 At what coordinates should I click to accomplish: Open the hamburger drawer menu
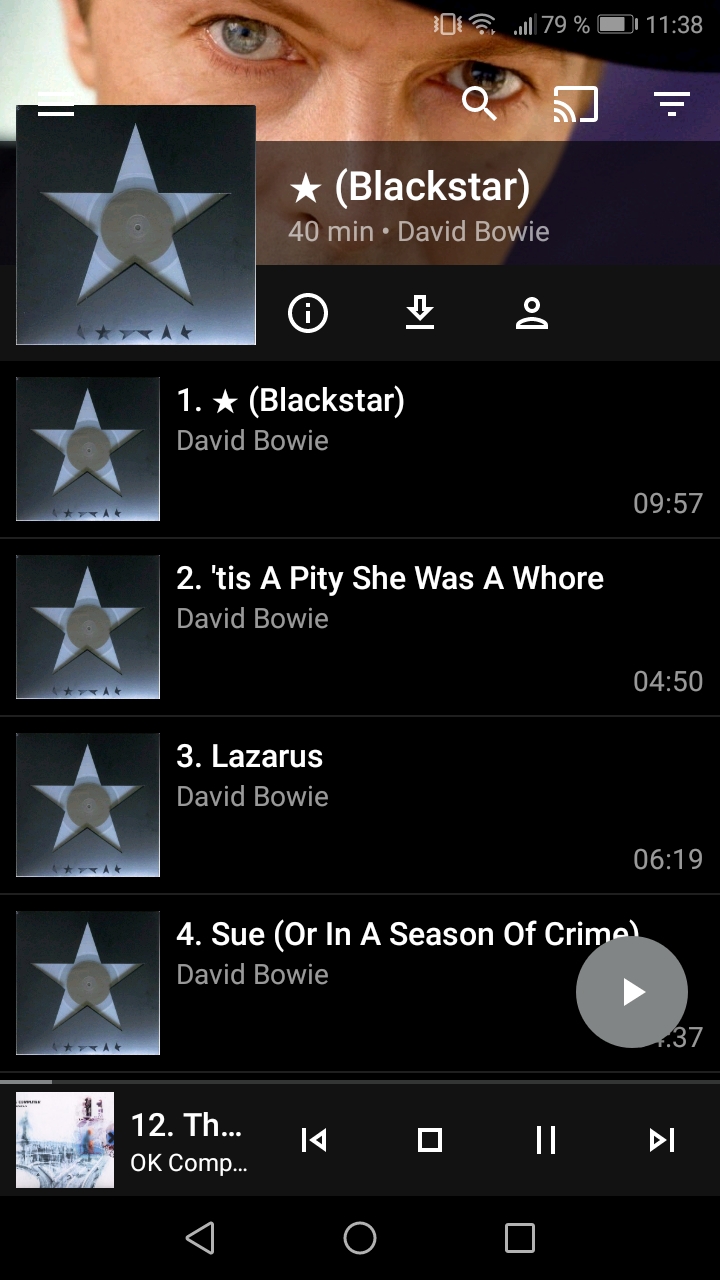tap(56, 103)
